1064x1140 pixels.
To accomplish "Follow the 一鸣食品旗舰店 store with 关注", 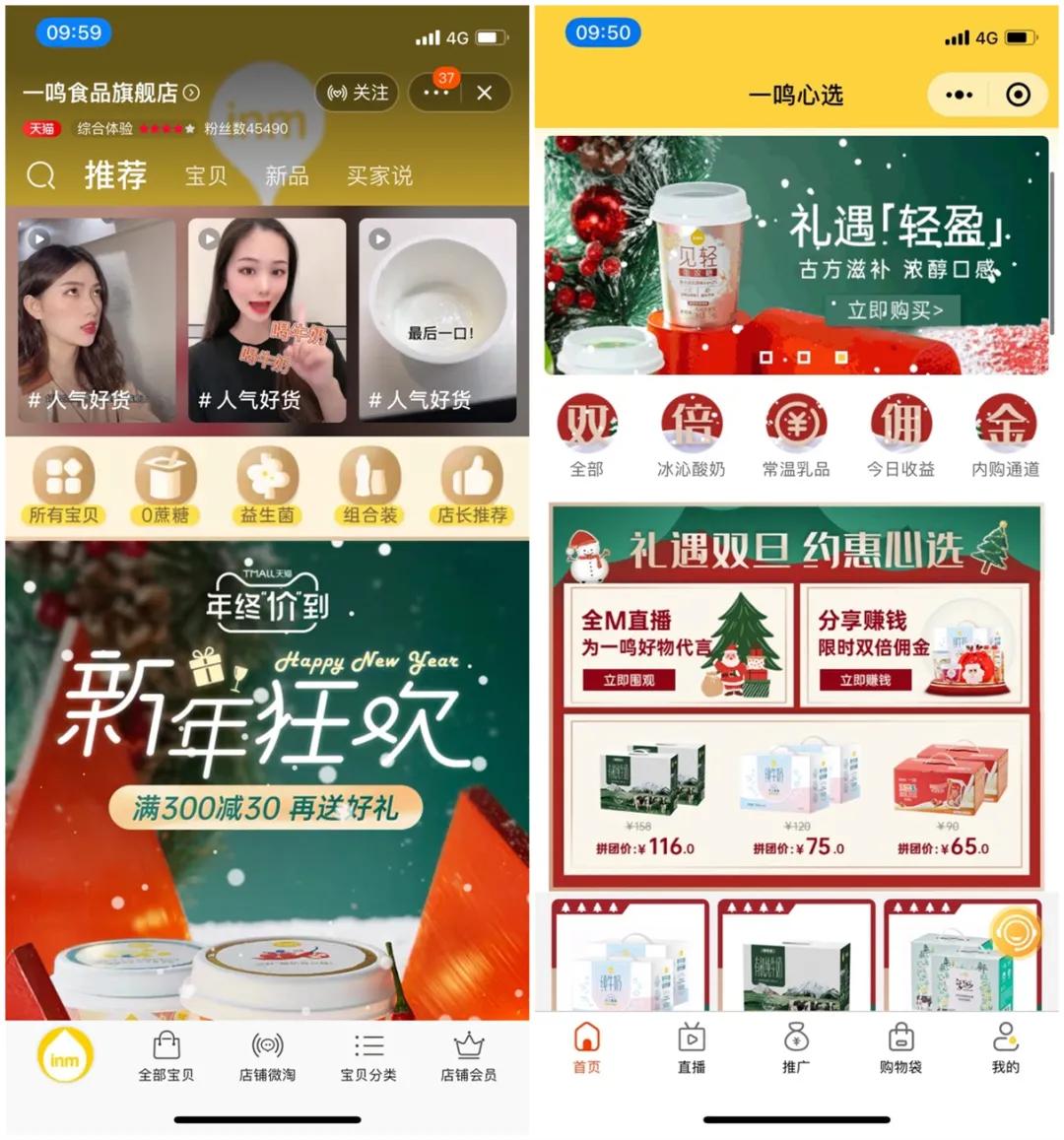I will click(358, 93).
